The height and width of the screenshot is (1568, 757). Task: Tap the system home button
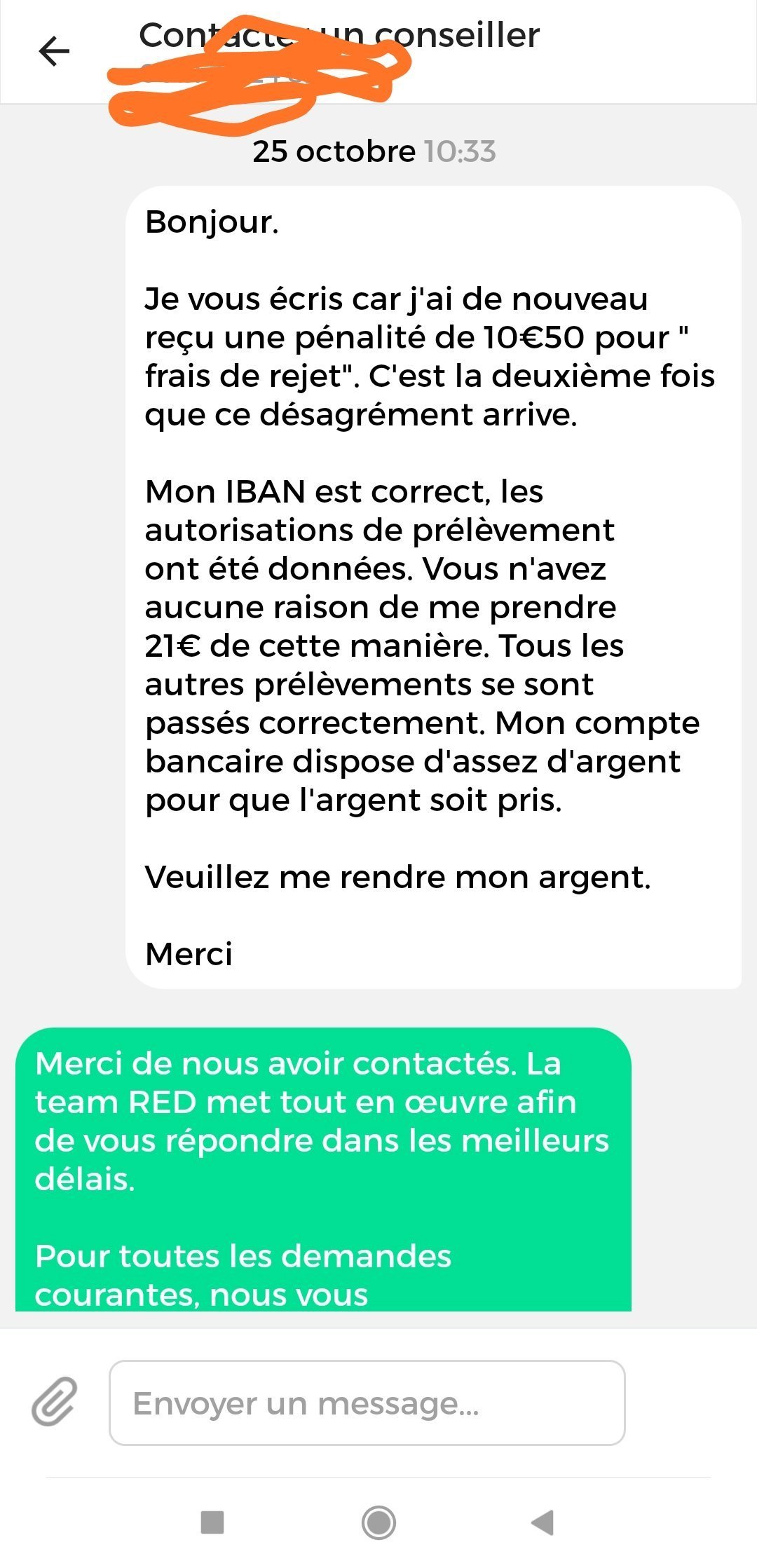tap(378, 1522)
